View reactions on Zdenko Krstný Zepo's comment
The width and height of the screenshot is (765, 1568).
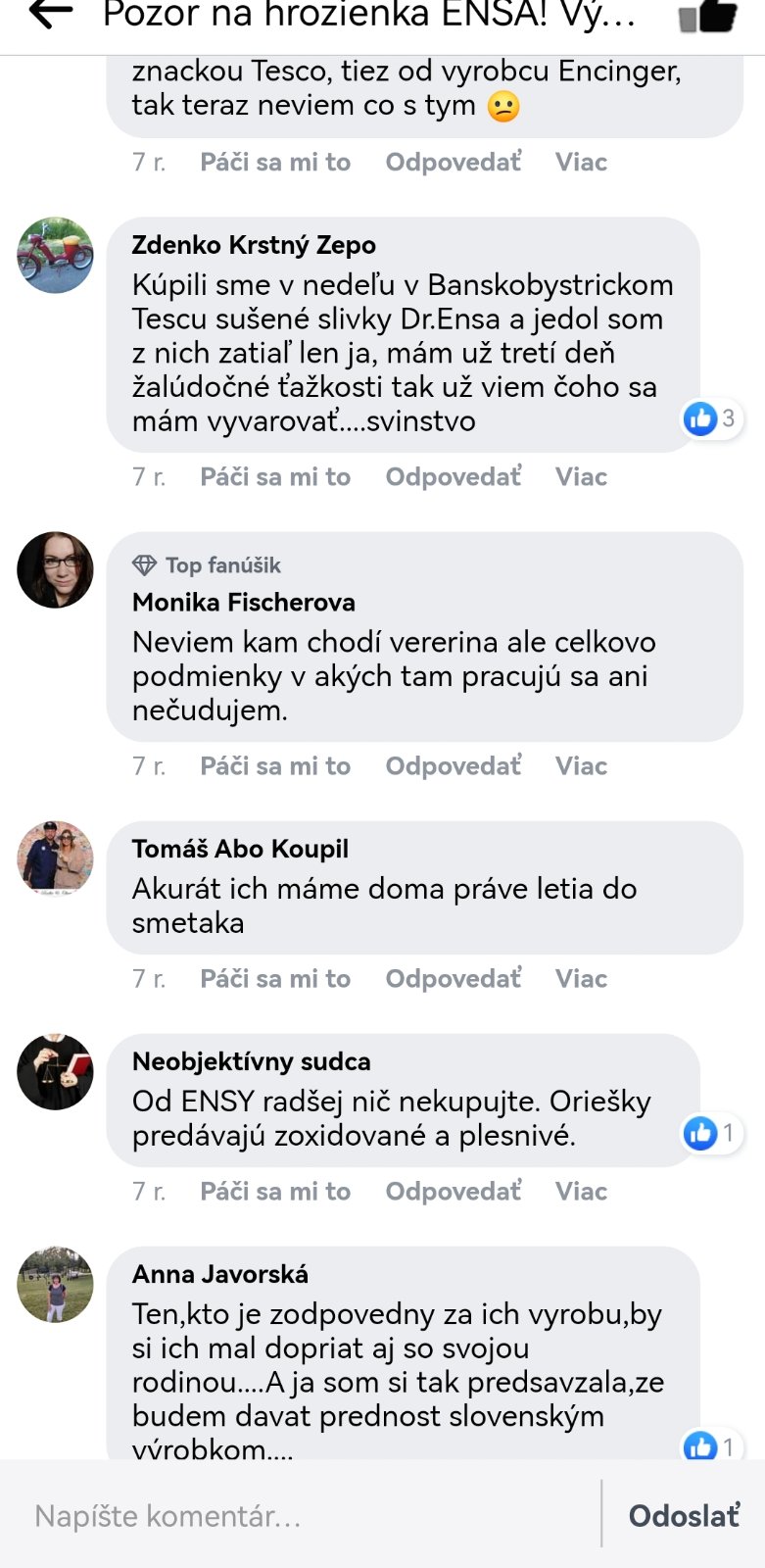710,419
